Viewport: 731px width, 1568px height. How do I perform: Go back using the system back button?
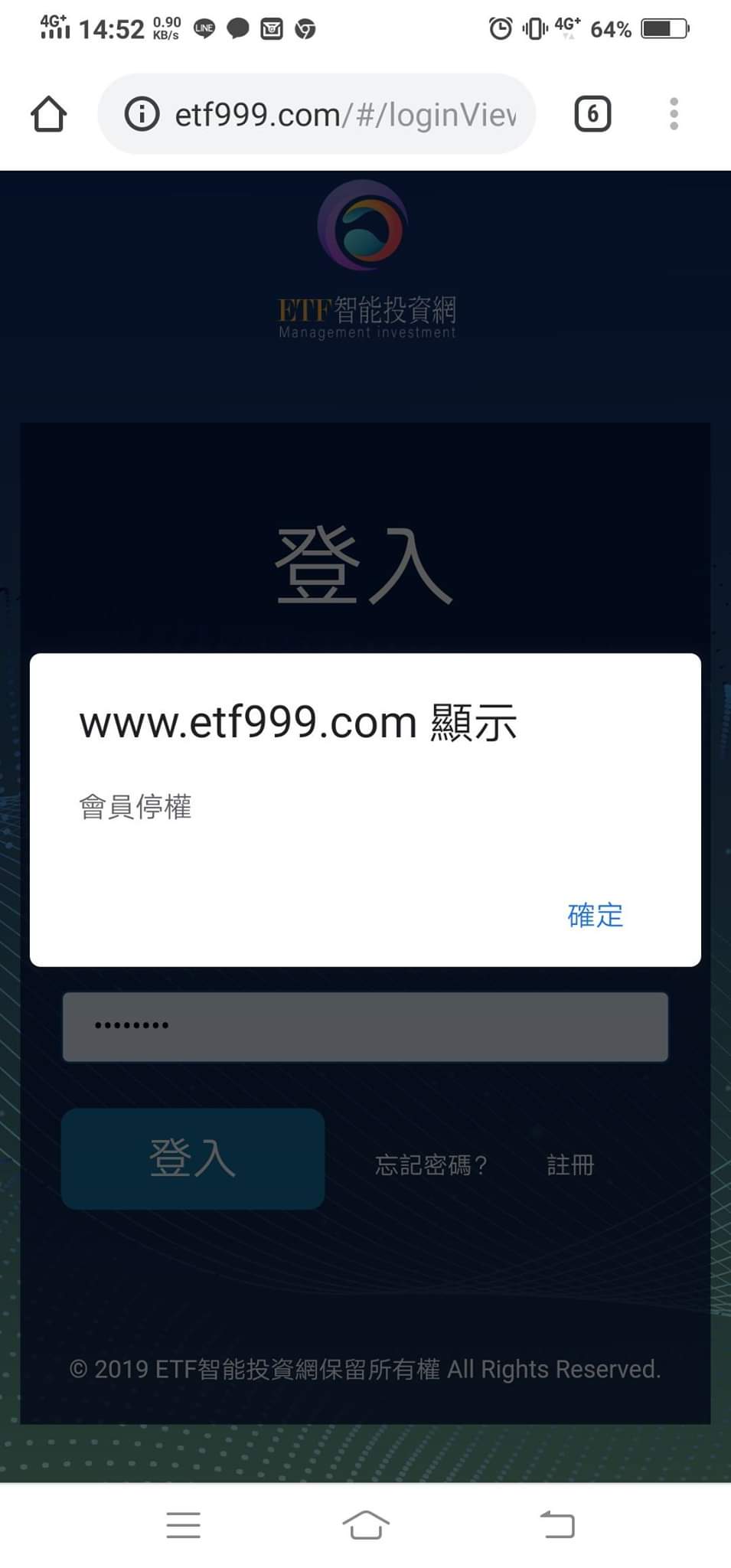[557, 1524]
